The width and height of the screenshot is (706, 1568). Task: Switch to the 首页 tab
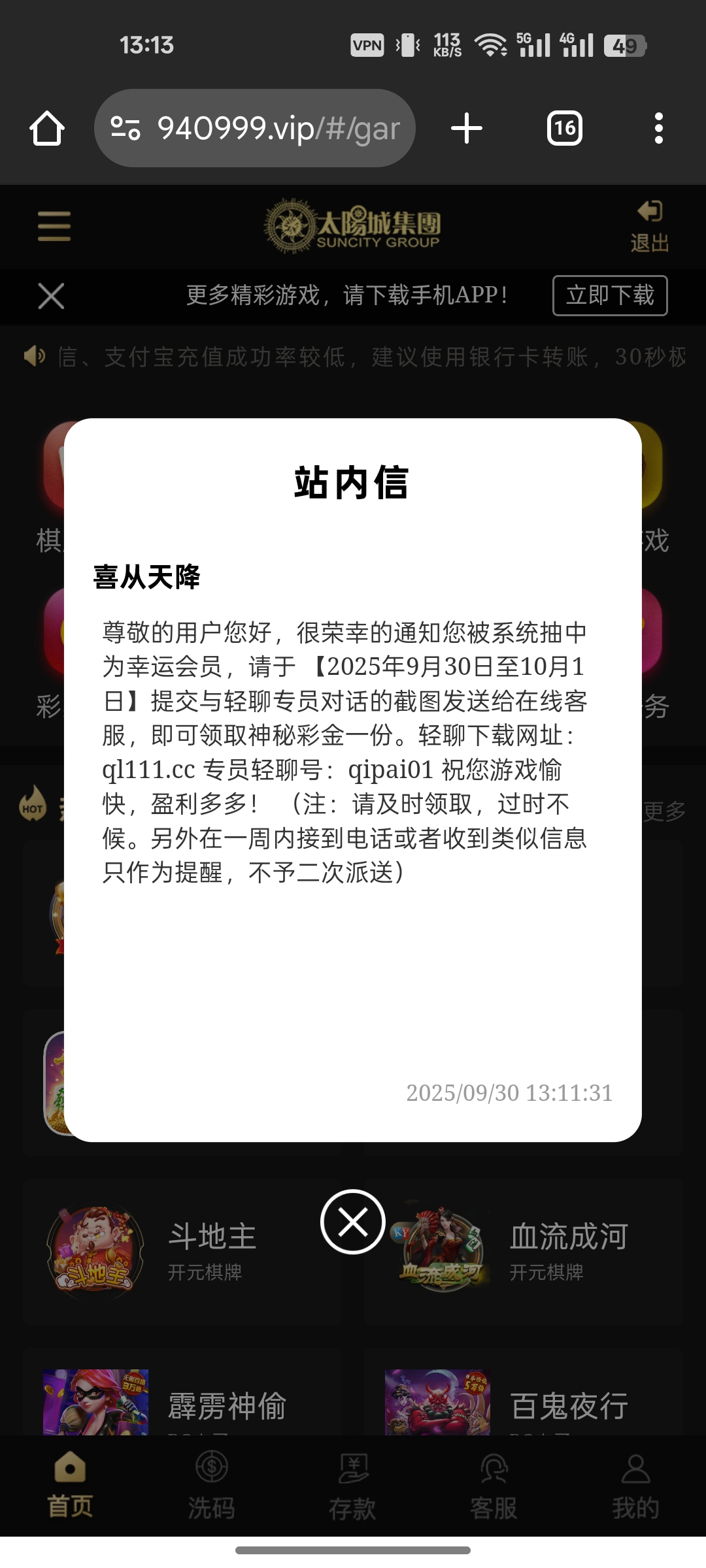[71, 1484]
